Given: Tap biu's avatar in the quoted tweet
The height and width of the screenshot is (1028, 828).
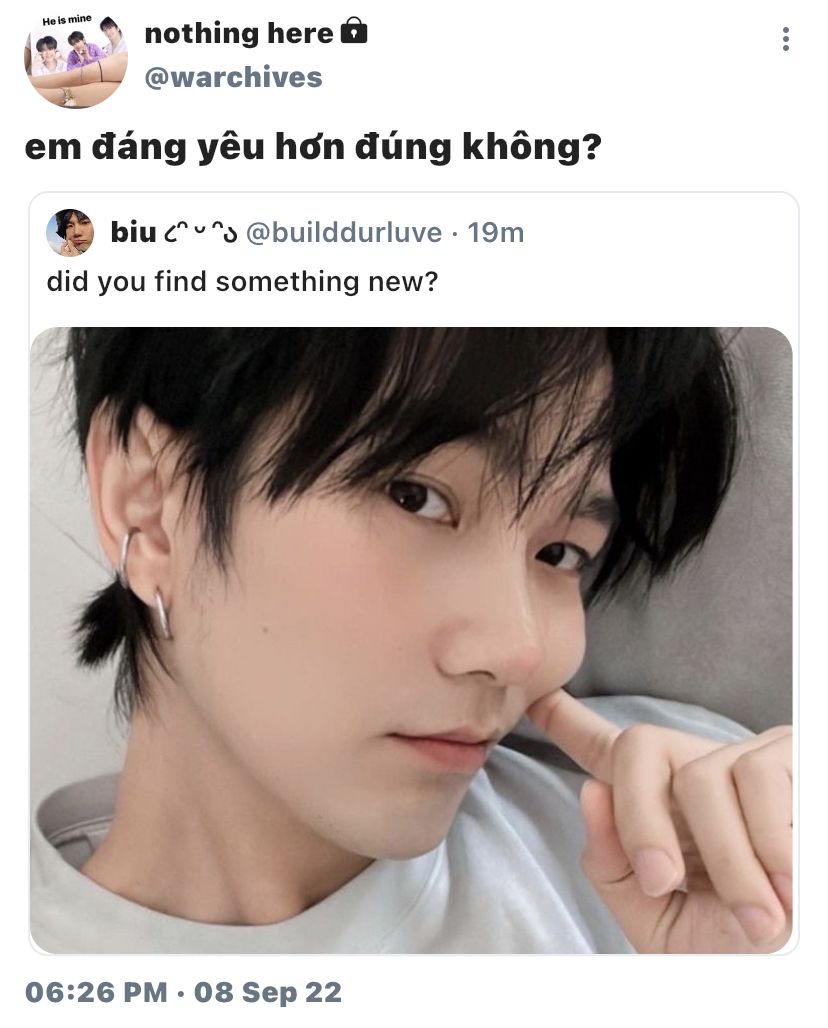Looking at the screenshot, I should coord(71,233).
